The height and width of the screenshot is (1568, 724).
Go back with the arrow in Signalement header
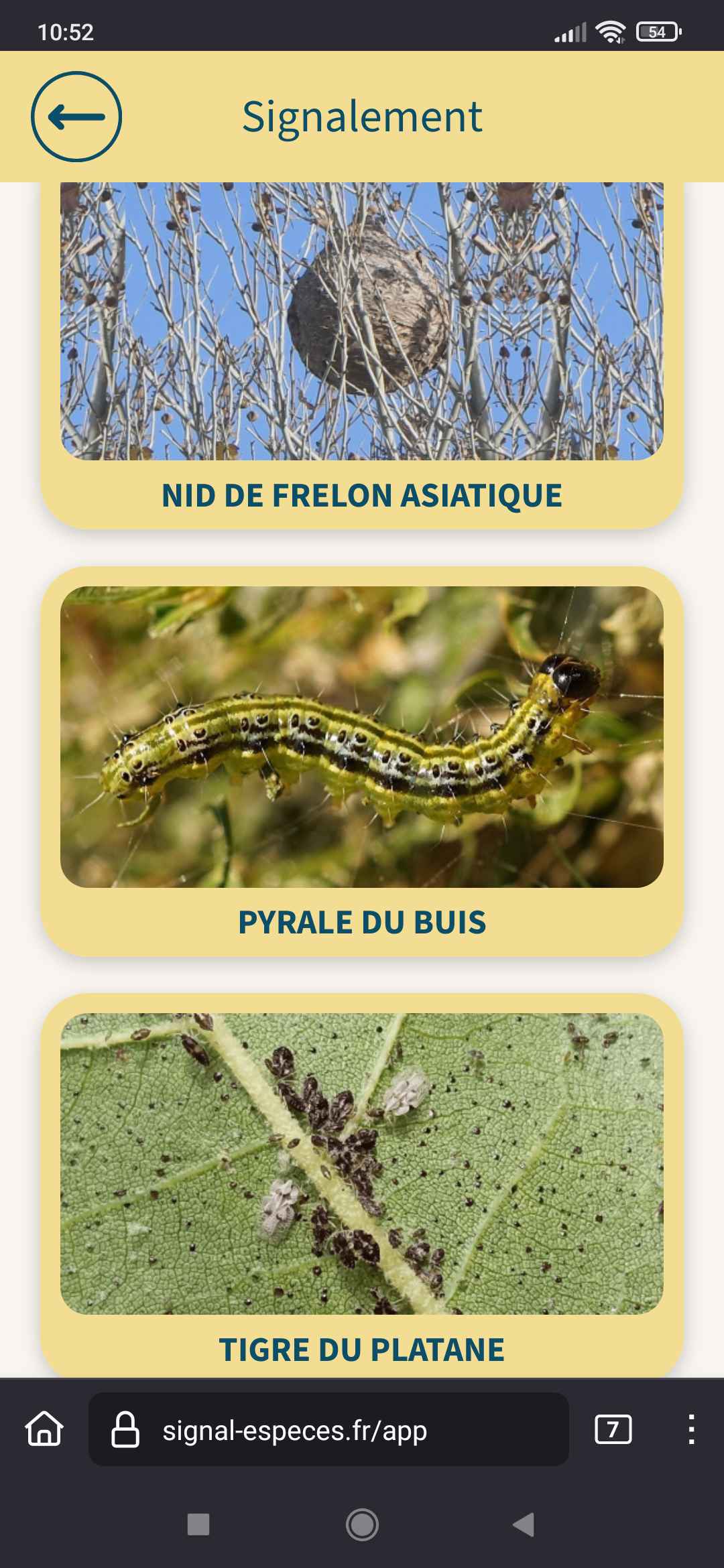point(76,117)
